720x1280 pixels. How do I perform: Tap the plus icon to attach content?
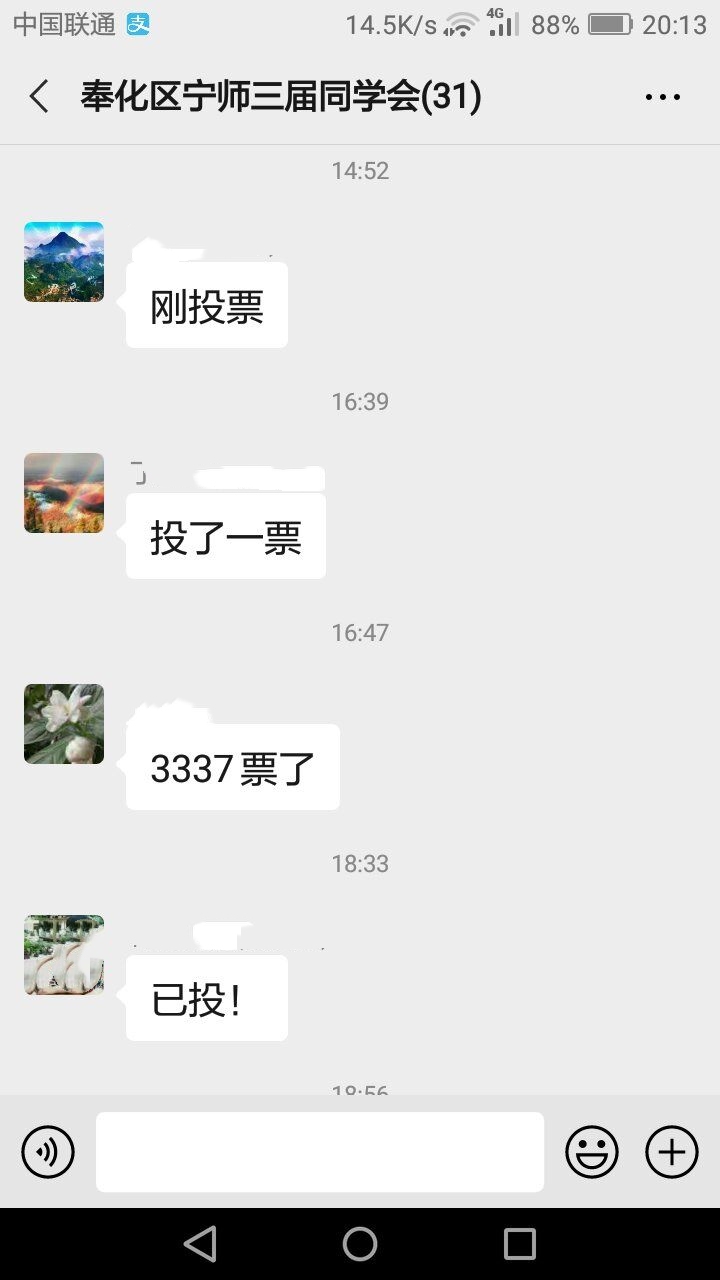pos(671,1151)
